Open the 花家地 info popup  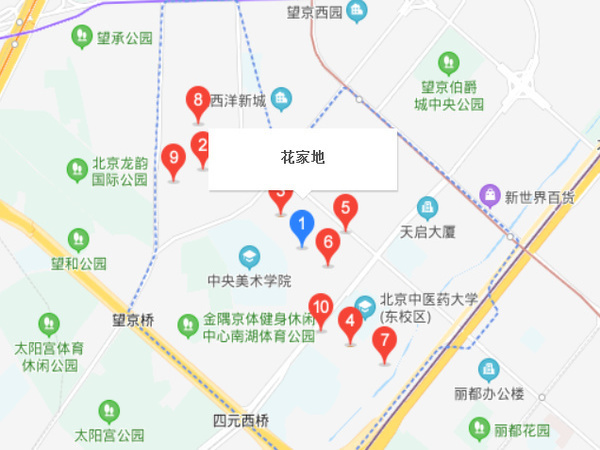point(303,158)
